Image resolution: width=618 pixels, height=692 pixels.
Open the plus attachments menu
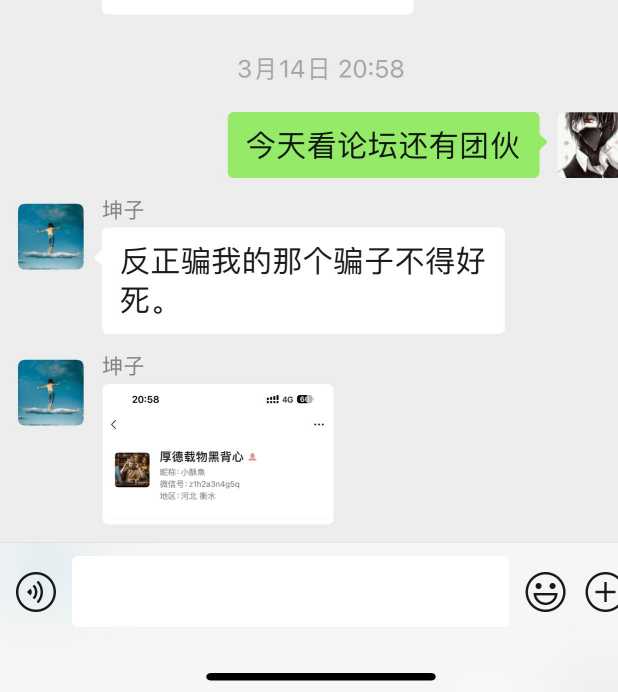click(603, 592)
